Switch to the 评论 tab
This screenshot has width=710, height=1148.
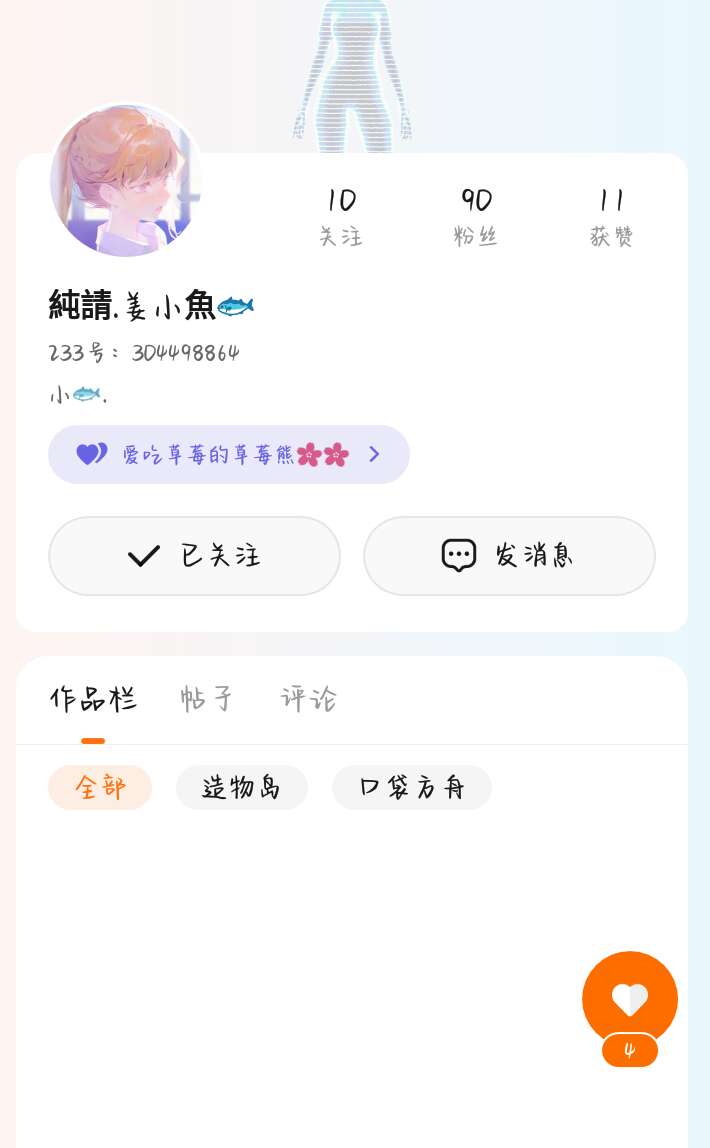308,699
